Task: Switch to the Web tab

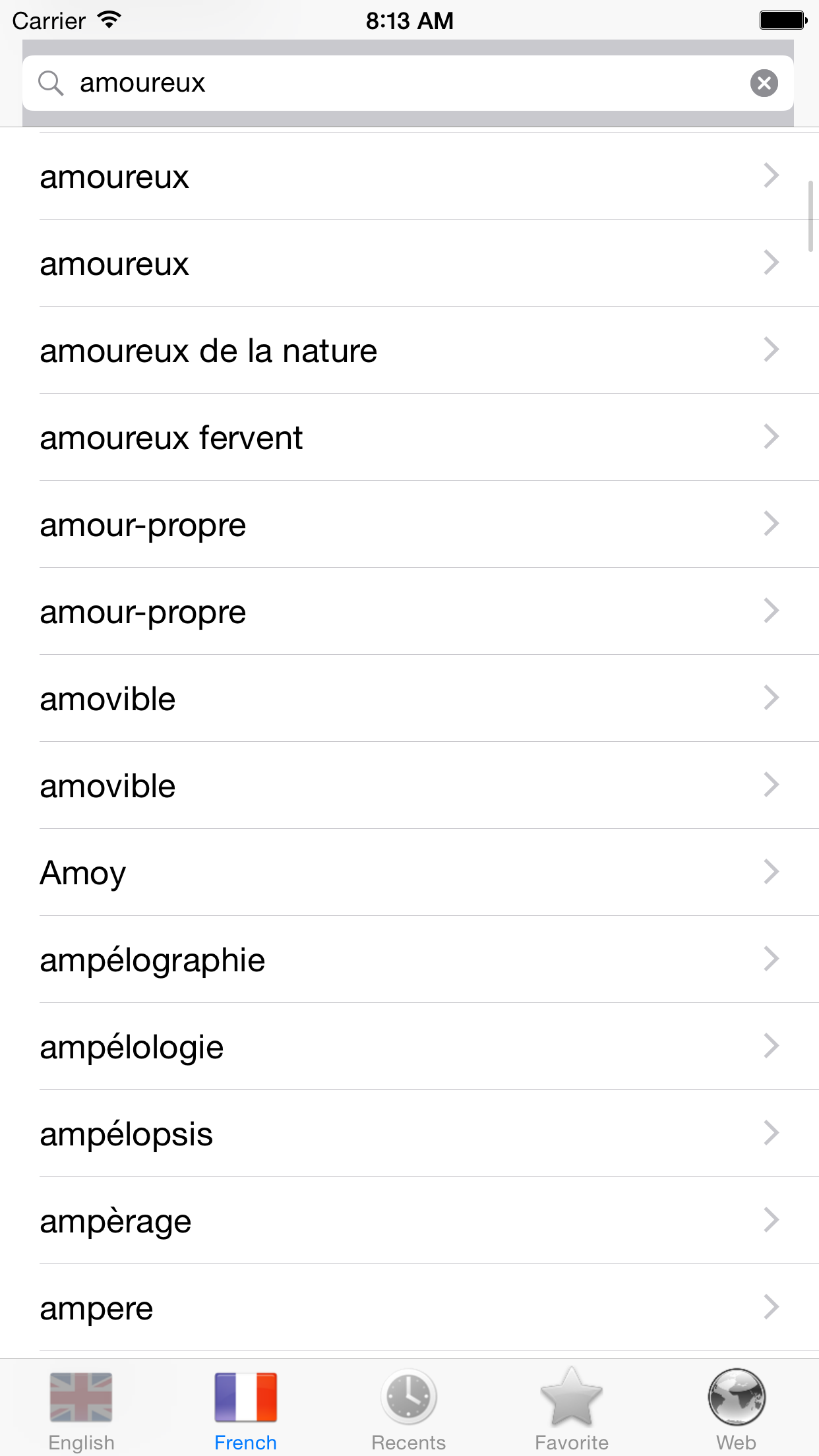Action: 737,1409
